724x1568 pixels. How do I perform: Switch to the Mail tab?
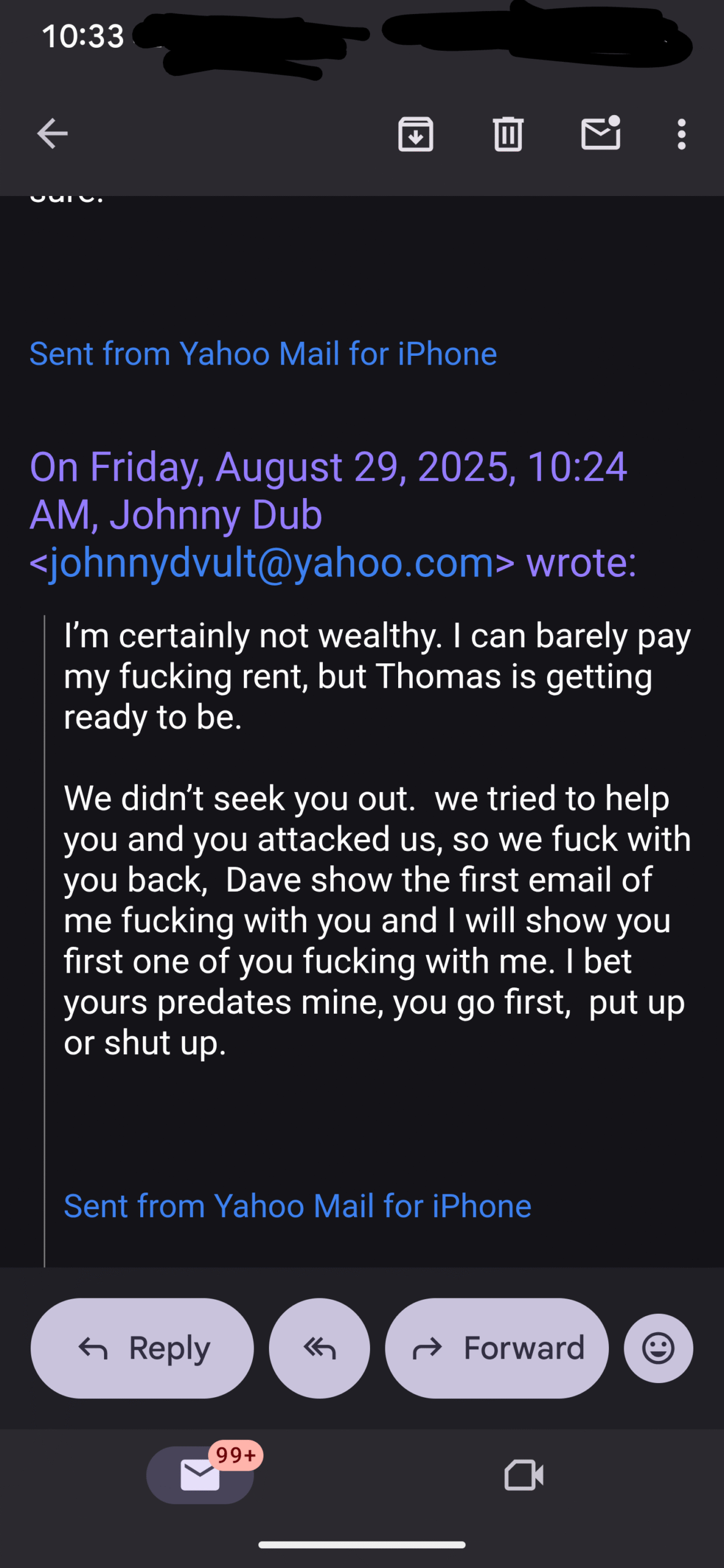point(200,1474)
